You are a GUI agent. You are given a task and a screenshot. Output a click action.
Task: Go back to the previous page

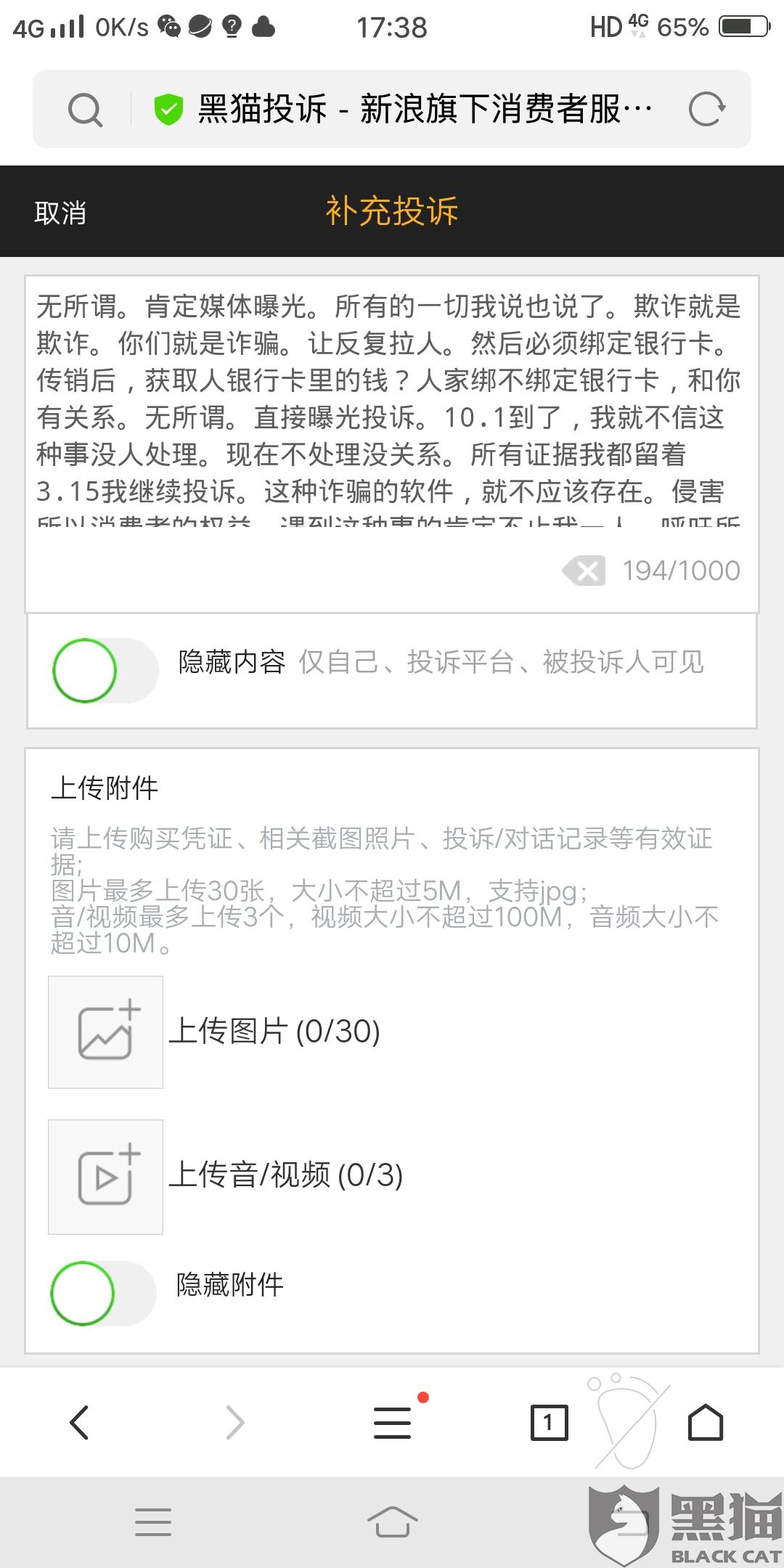pyautogui.click(x=80, y=1422)
